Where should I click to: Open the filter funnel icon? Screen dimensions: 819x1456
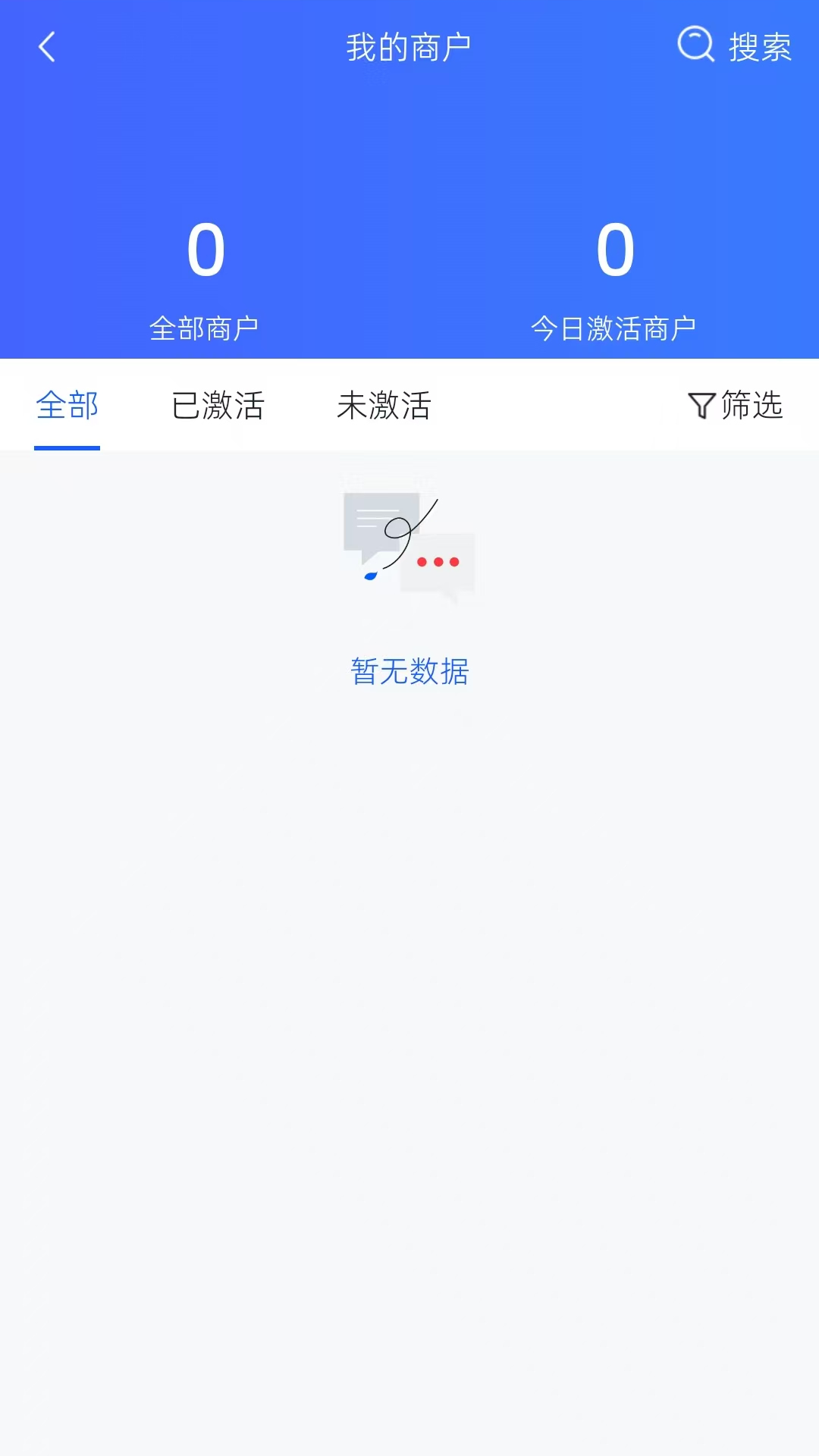pos(701,406)
